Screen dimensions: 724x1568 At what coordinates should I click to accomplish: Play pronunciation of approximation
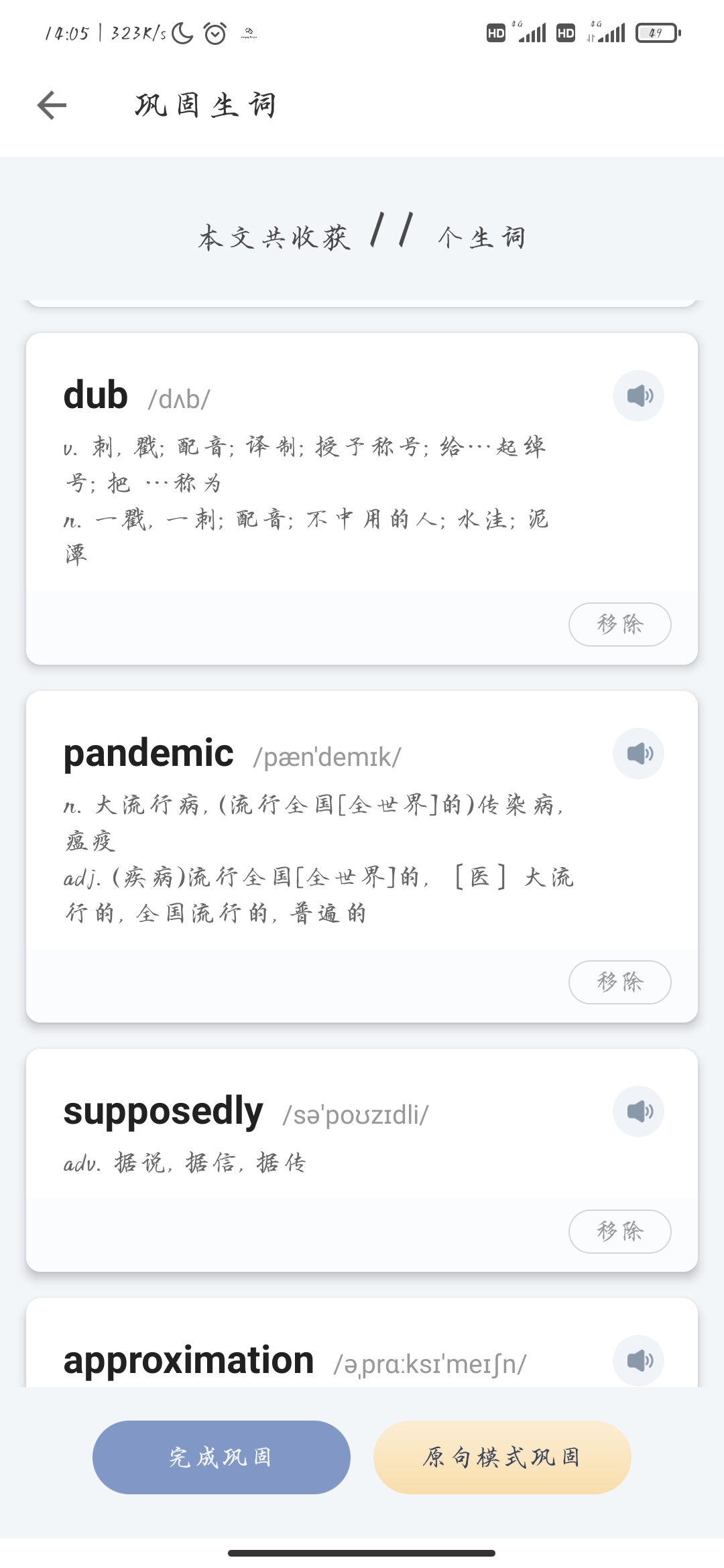coord(638,1361)
